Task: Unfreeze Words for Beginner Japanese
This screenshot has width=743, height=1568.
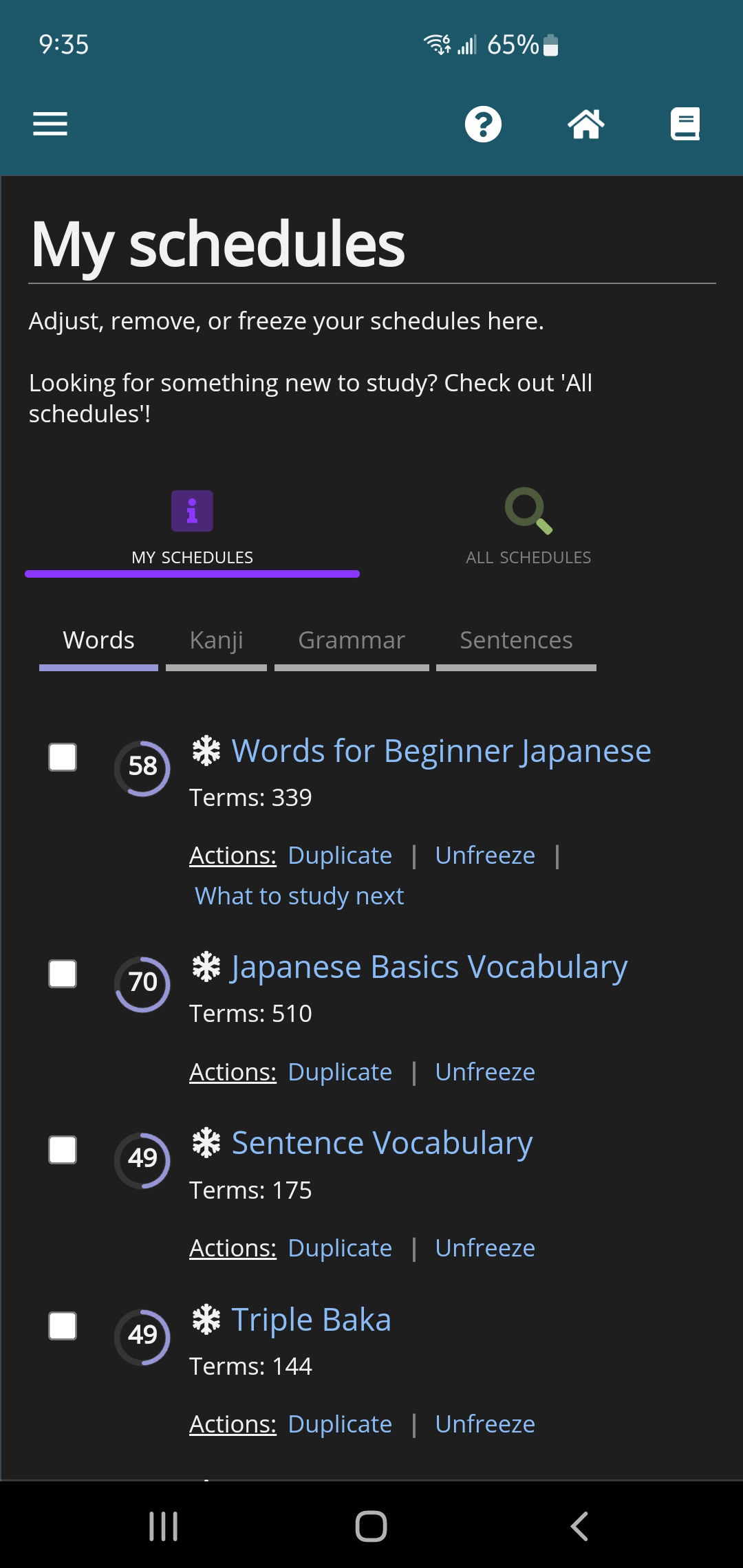Action: coord(485,856)
